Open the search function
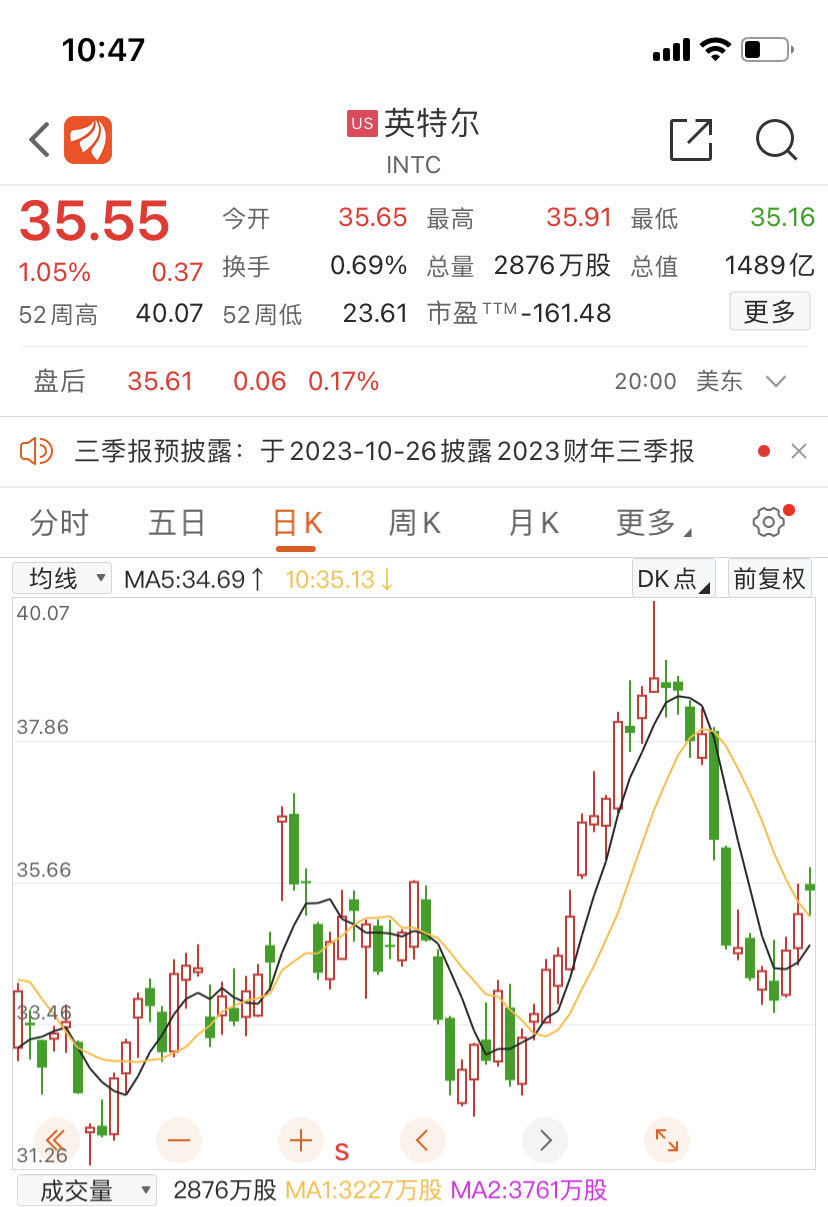The width and height of the screenshot is (828, 1207). (777, 141)
